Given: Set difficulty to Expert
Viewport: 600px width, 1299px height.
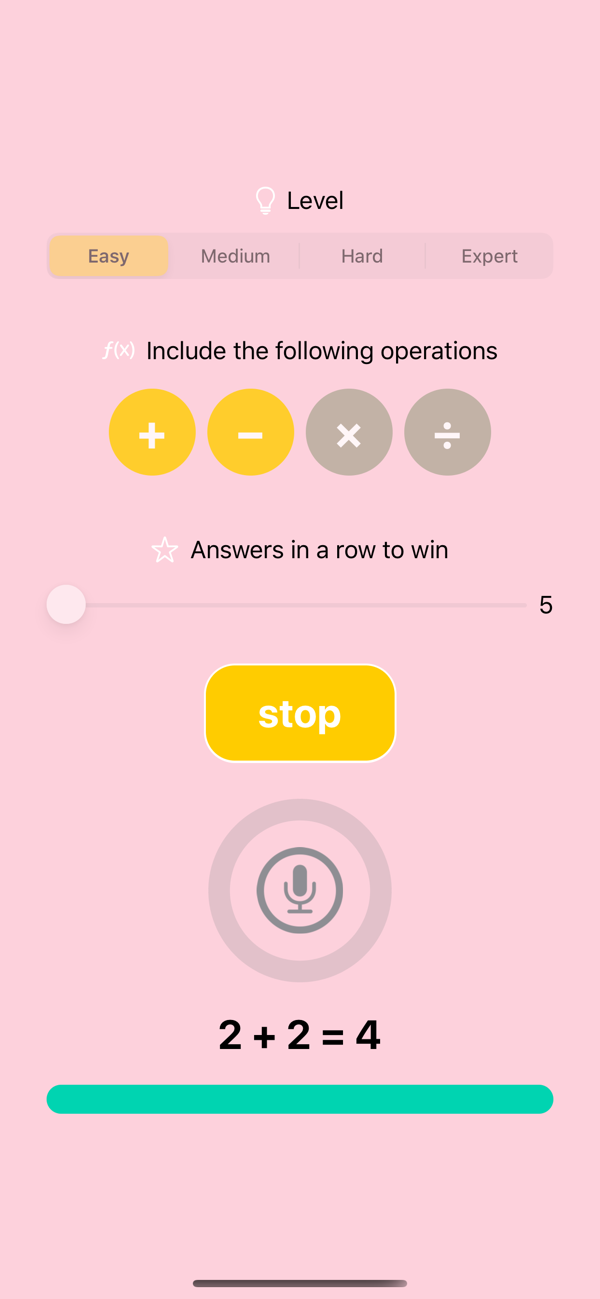Looking at the screenshot, I should click(489, 256).
